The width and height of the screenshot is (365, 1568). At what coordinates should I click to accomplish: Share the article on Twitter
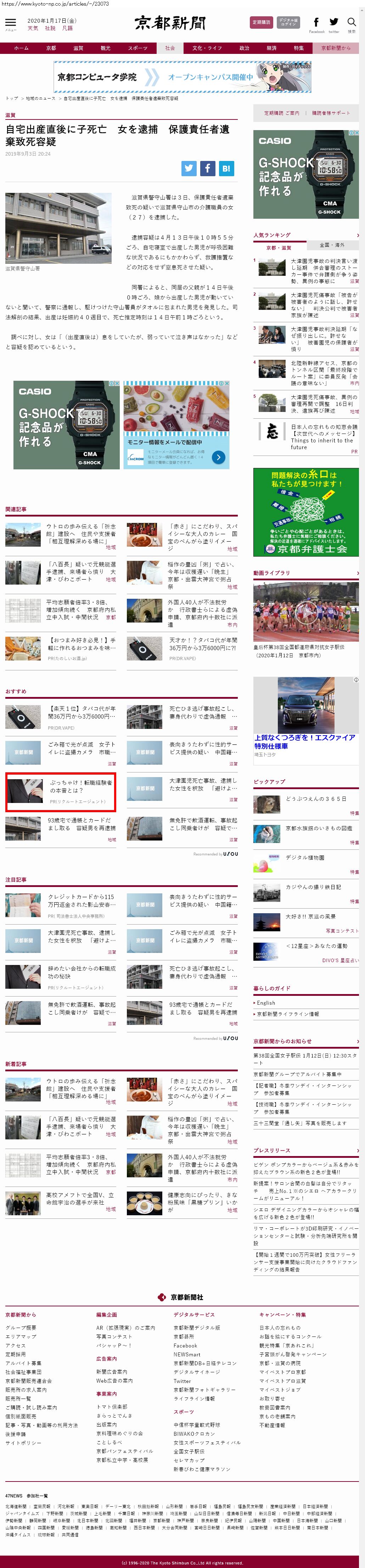click(x=189, y=169)
